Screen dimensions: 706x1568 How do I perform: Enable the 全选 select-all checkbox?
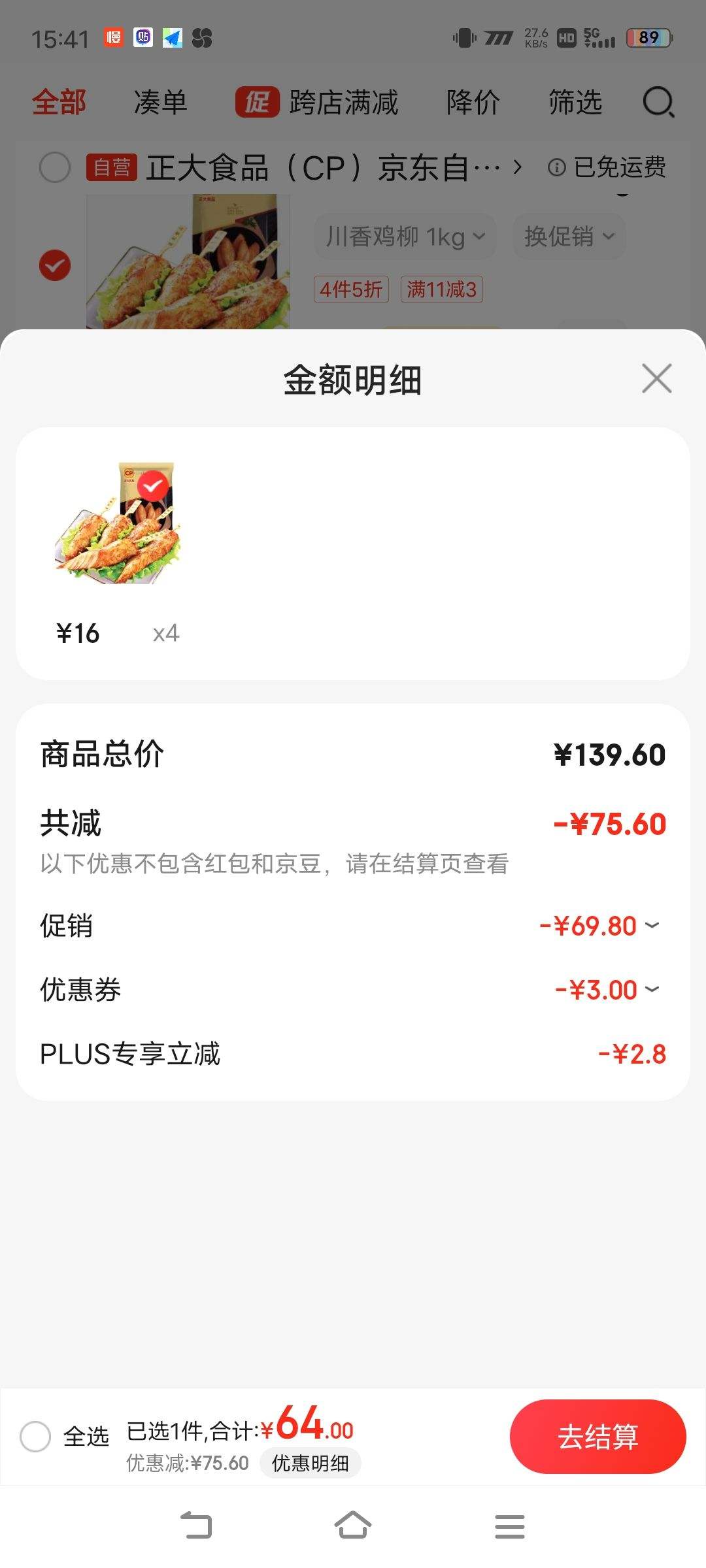point(37,1438)
